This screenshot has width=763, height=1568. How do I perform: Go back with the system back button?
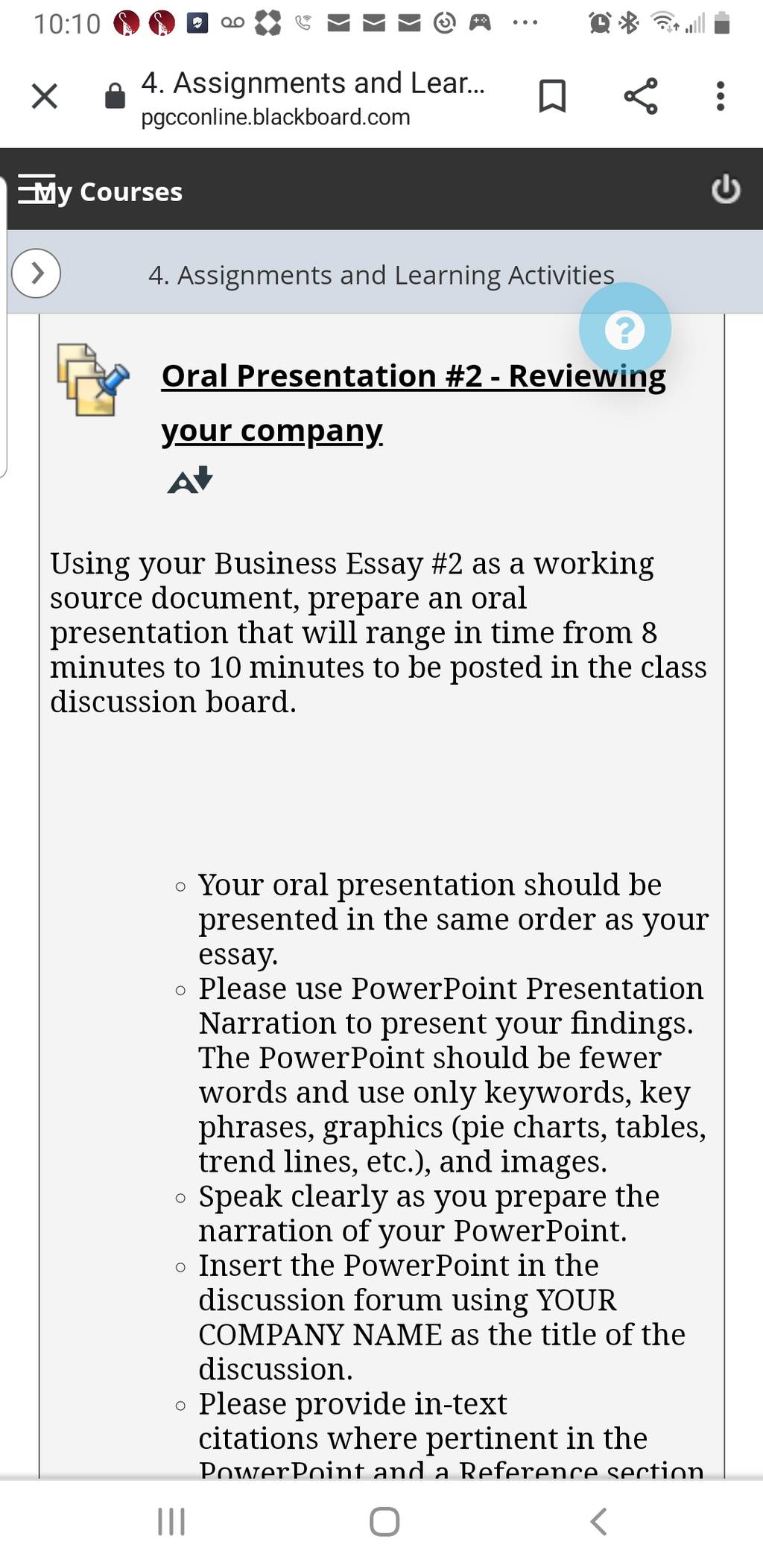[x=598, y=1521]
